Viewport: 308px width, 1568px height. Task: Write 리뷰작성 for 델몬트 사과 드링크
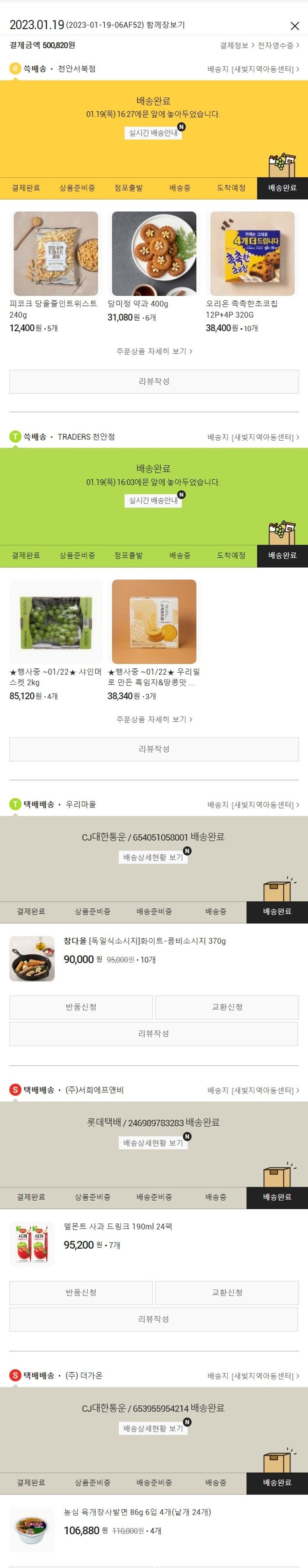[154, 1319]
